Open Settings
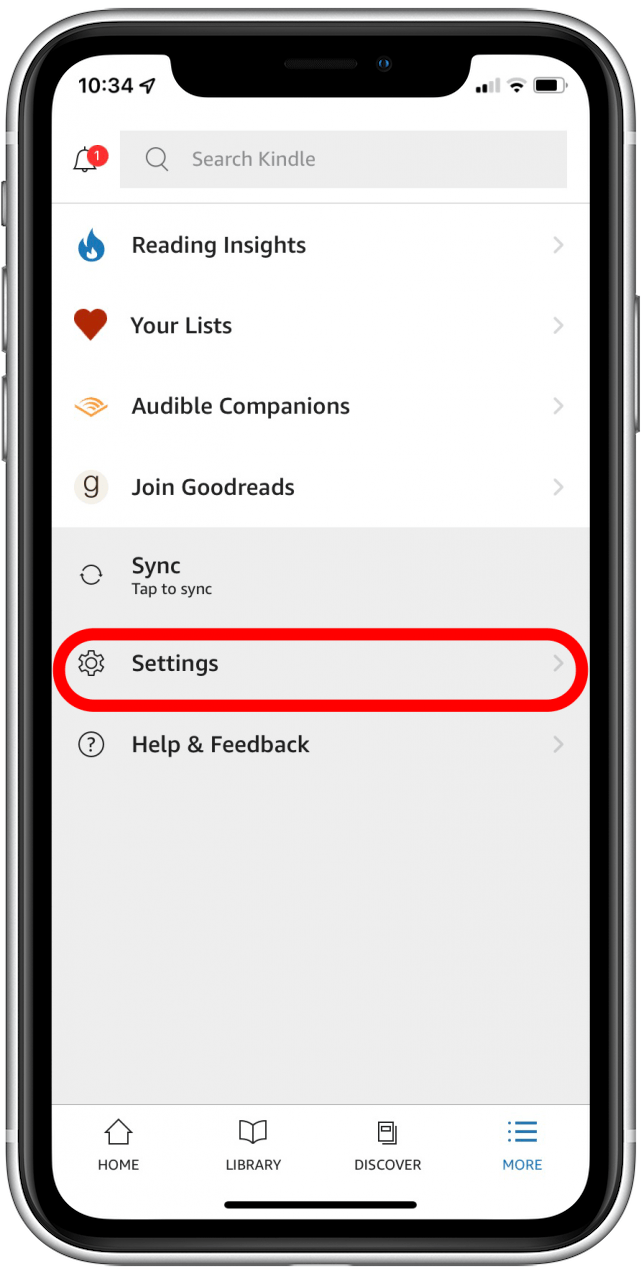The width and height of the screenshot is (642, 1274). pyautogui.click(x=320, y=664)
